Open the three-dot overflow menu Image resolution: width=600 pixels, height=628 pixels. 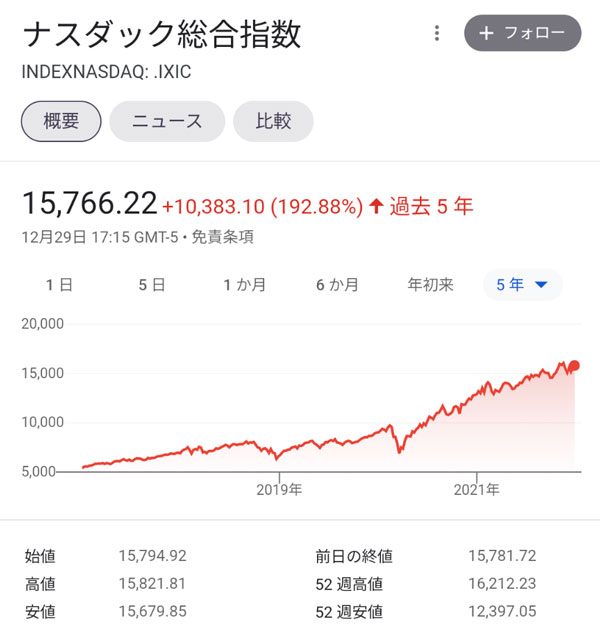pyautogui.click(x=437, y=33)
